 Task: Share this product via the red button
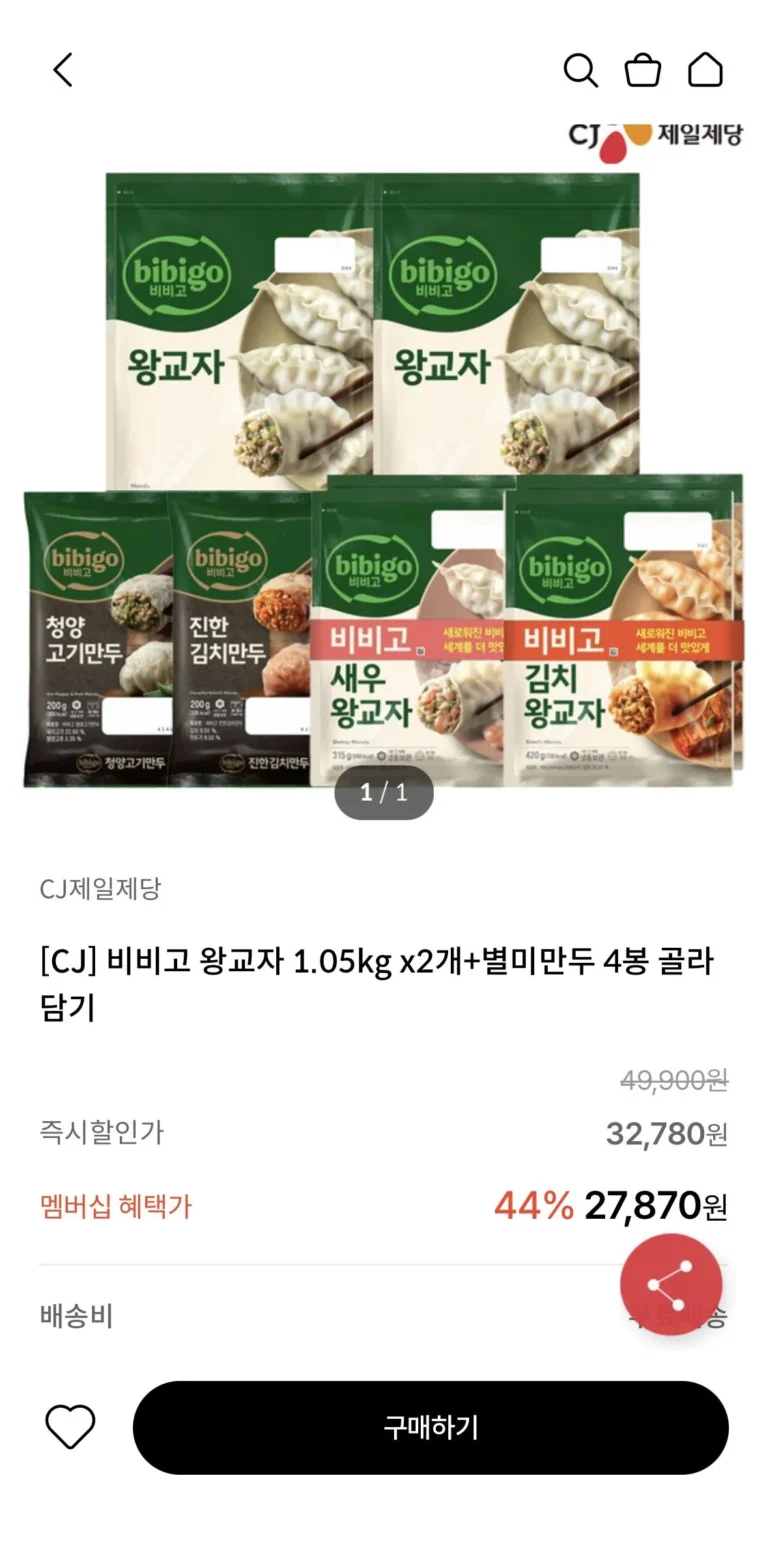click(670, 1284)
